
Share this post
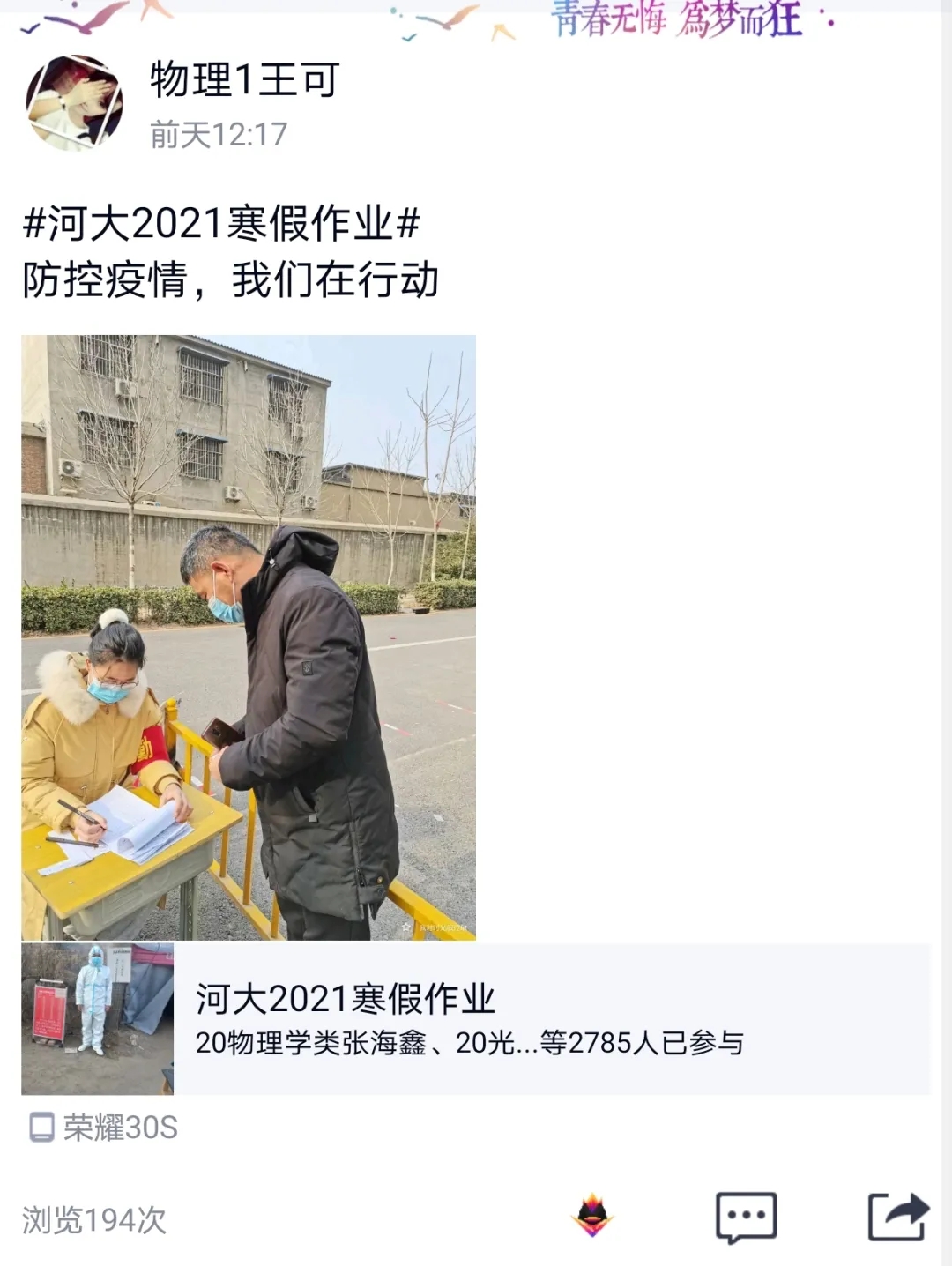[x=897, y=1218]
